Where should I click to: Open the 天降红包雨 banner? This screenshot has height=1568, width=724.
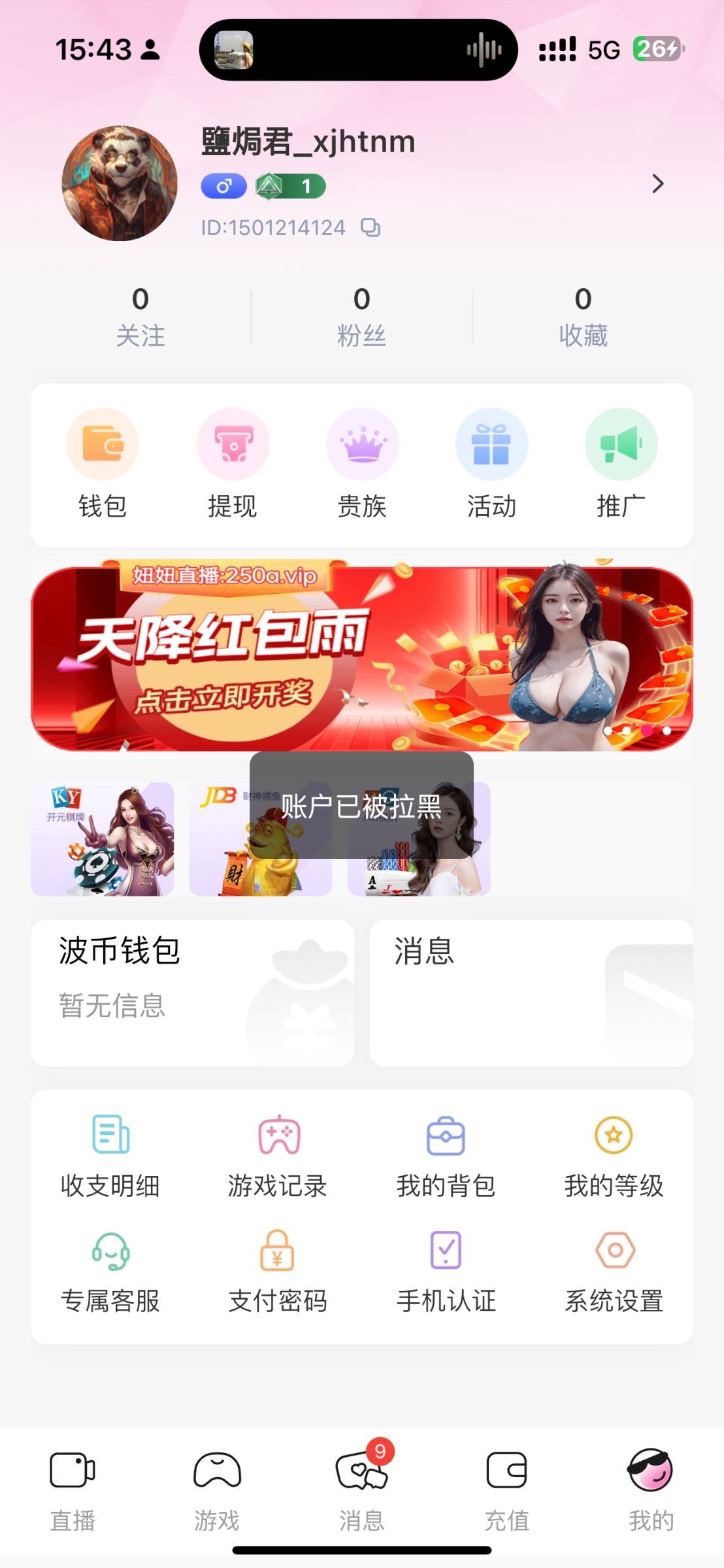click(361, 658)
